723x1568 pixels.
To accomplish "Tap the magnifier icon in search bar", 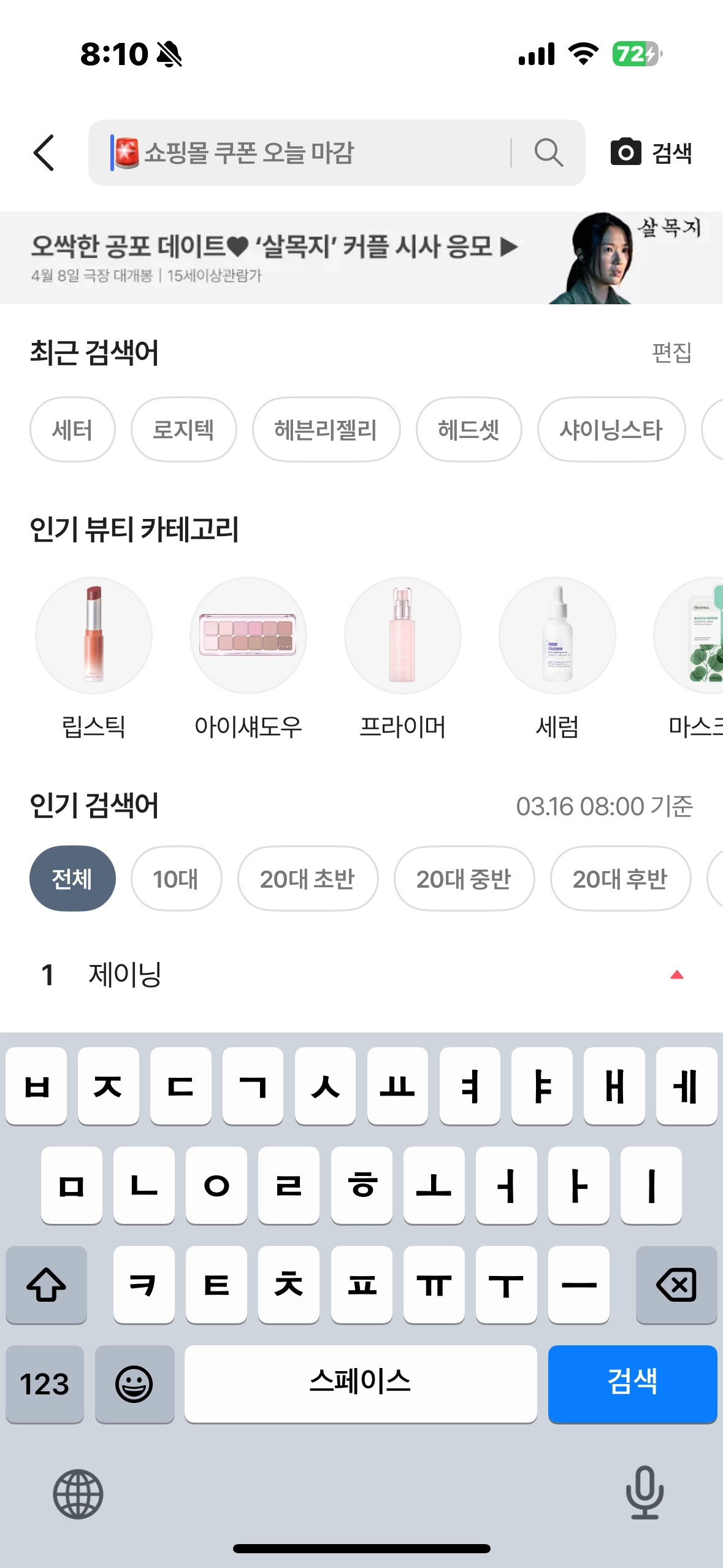I will click(548, 153).
